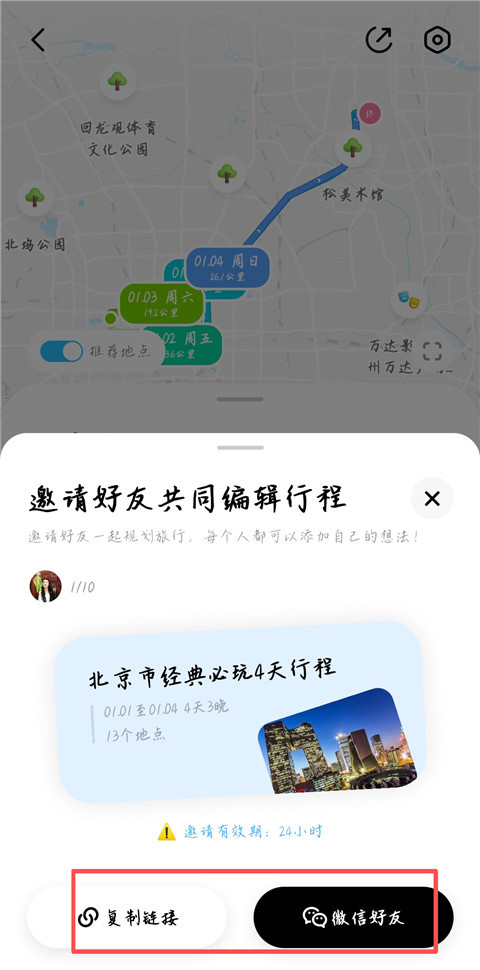Go back with the top-left arrow
The height and width of the screenshot is (970, 480).
[x=38, y=40]
